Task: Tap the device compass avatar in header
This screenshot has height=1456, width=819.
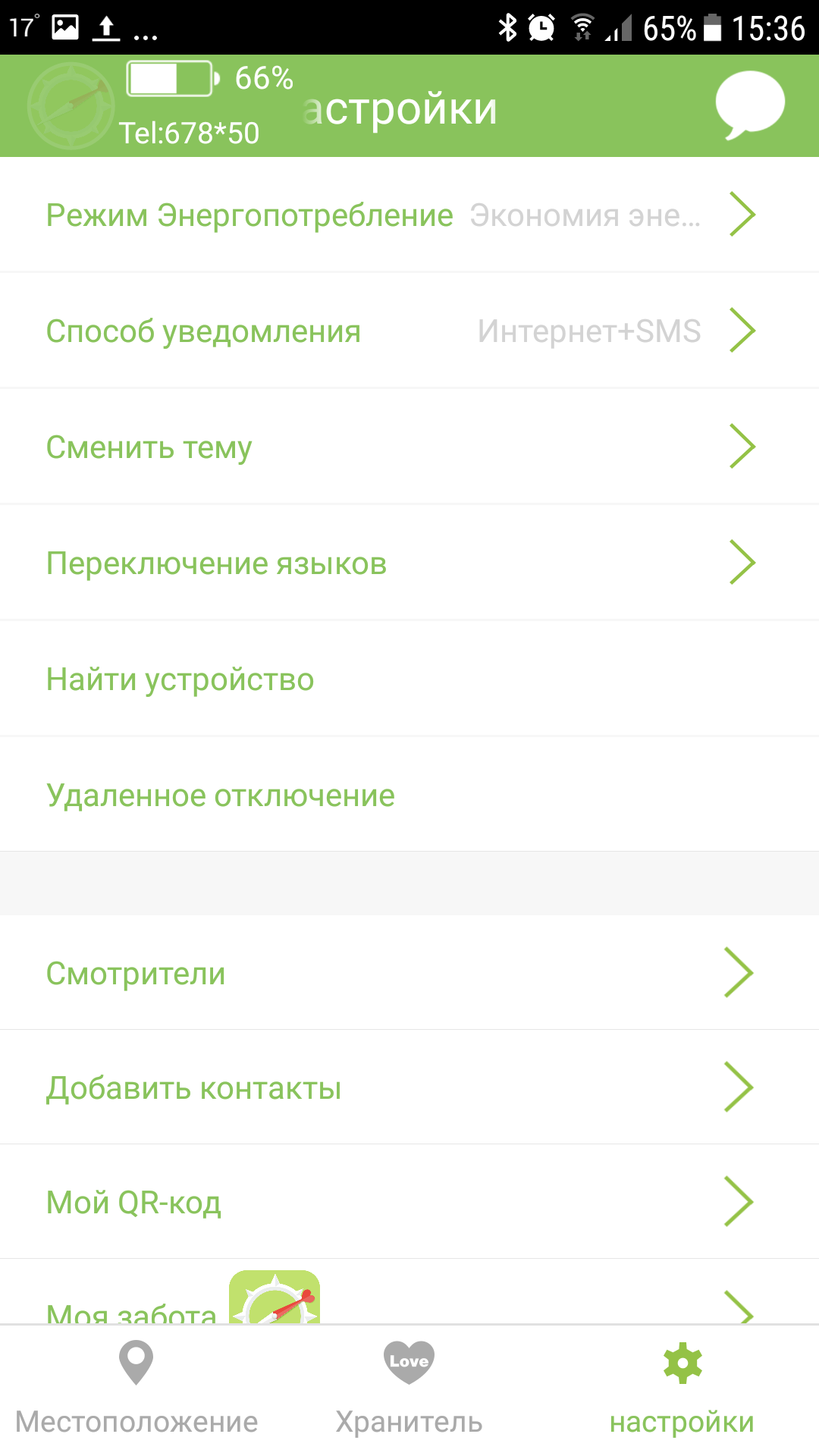Action: (70, 105)
